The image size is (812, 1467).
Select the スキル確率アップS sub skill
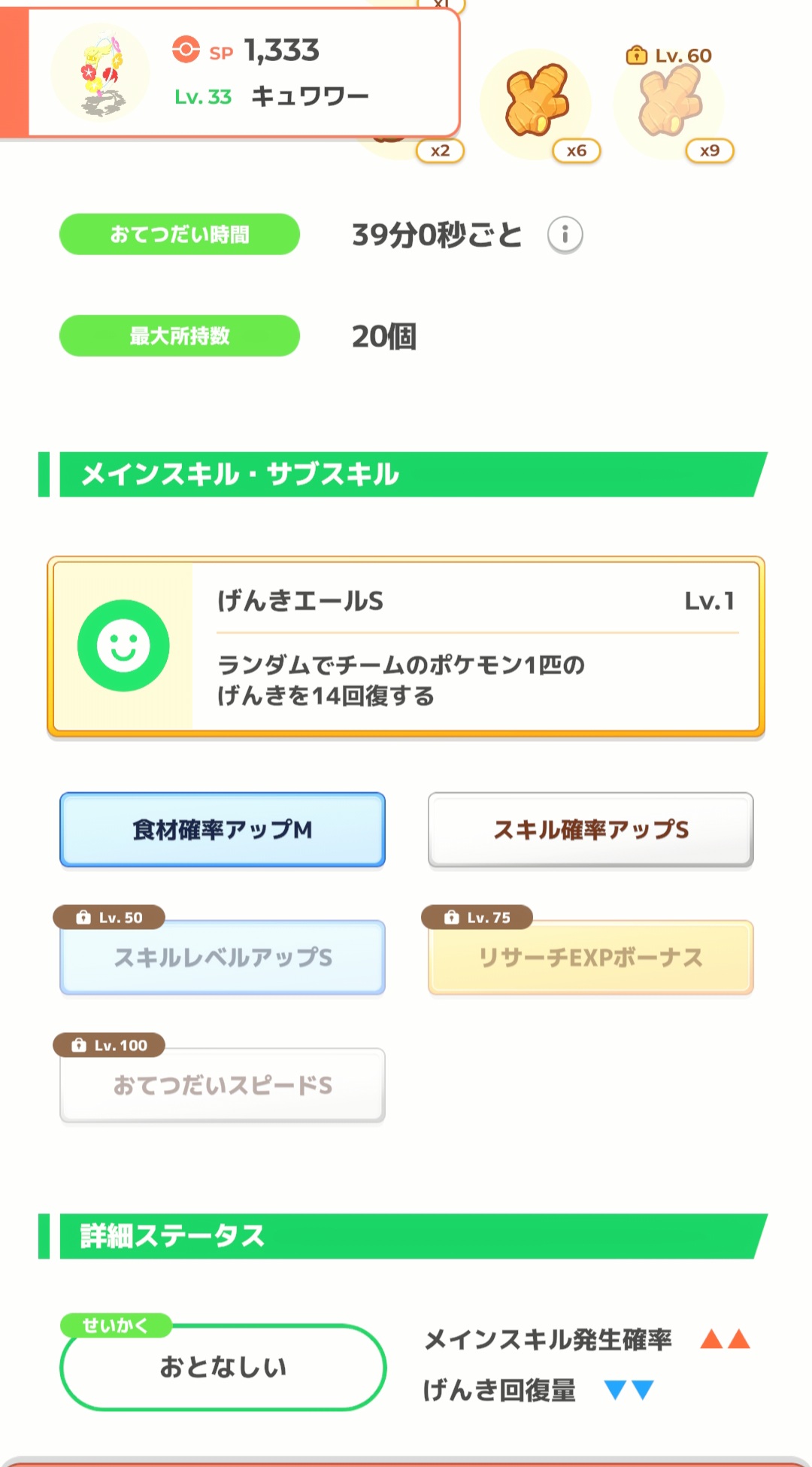(591, 830)
